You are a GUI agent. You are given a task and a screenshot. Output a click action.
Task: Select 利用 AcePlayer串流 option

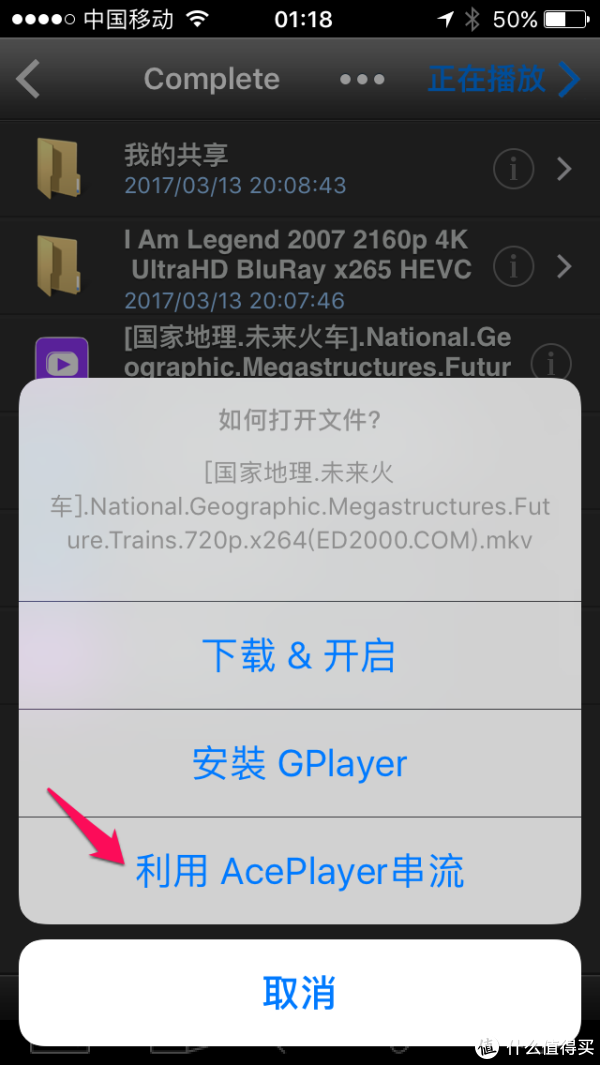(x=299, y=872)
